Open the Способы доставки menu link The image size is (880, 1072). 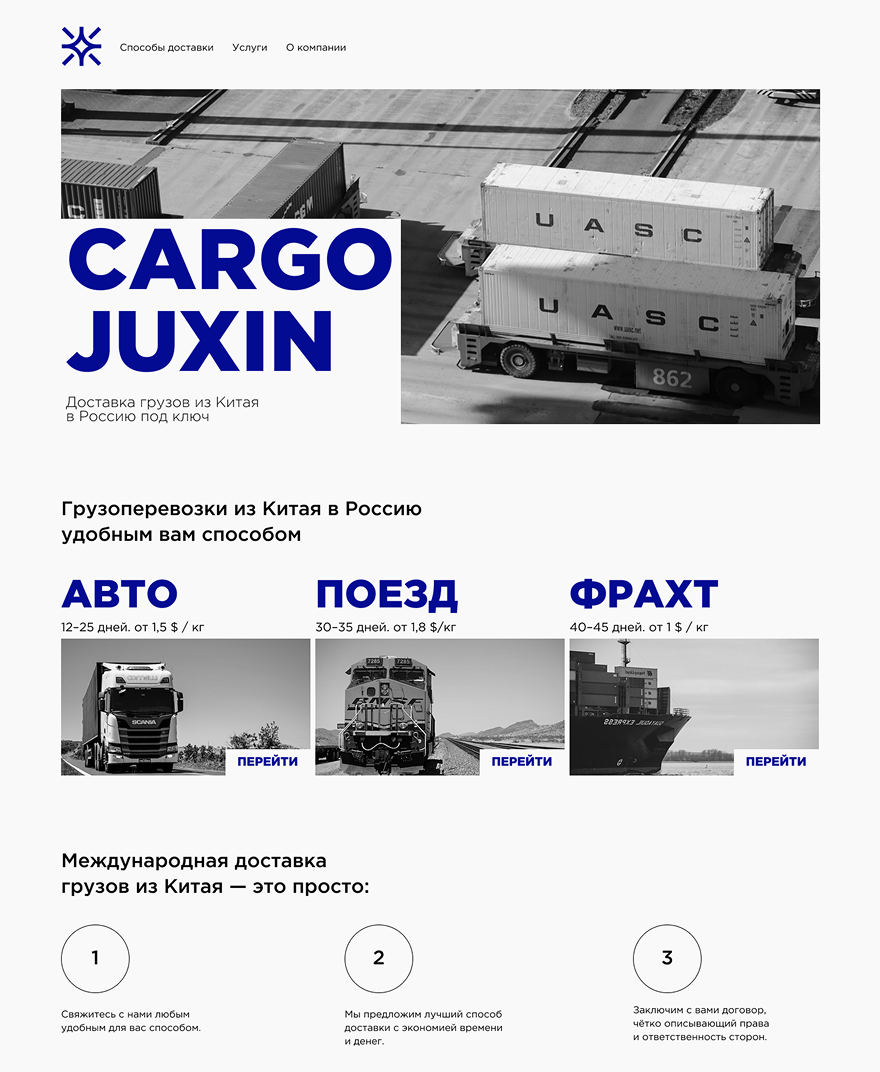tap(166, 47)
